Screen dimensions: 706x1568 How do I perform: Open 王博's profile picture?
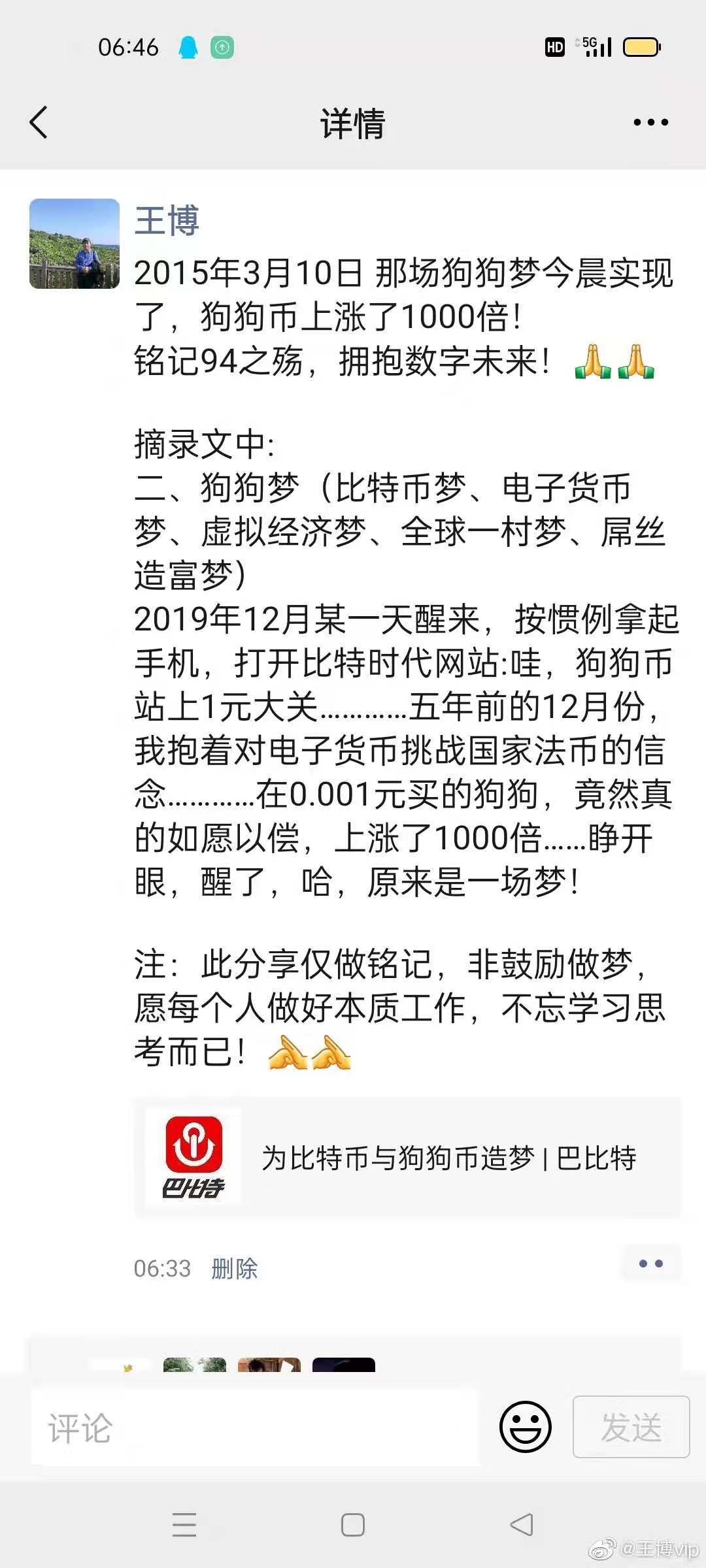(75, 244)
